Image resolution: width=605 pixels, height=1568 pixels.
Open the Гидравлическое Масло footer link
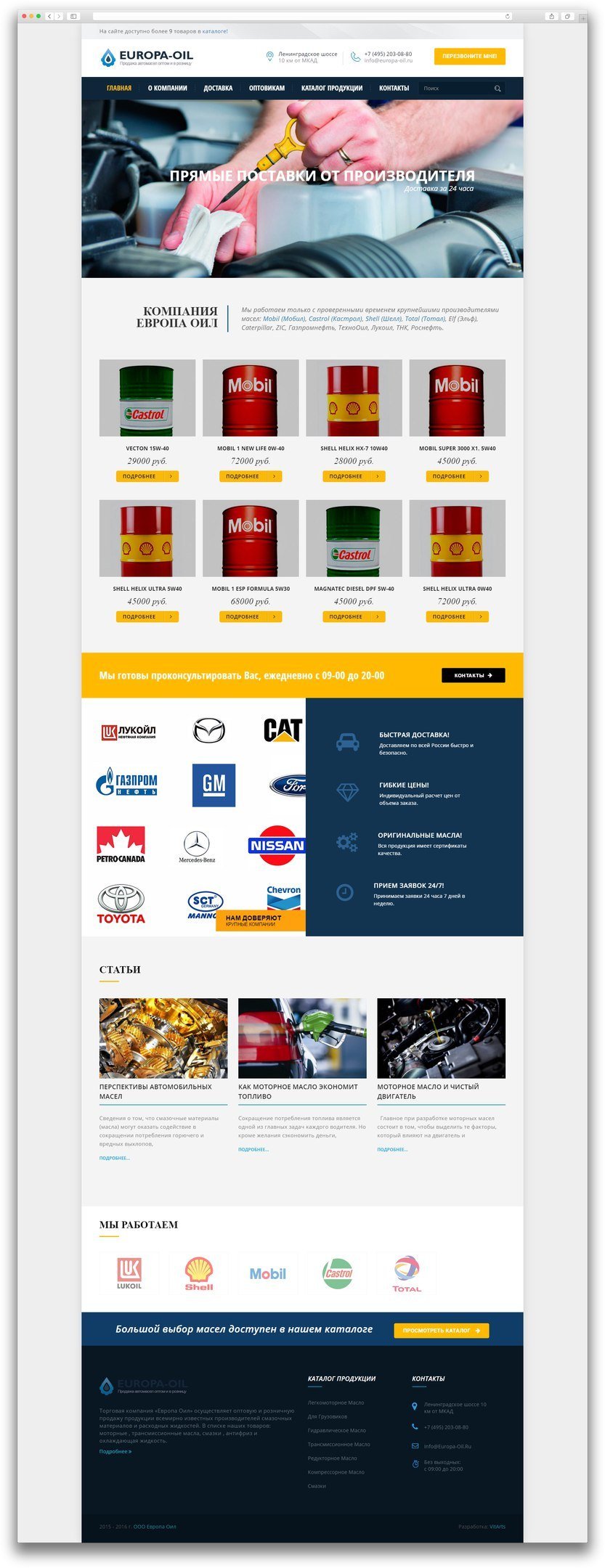tap(336, 1430)
